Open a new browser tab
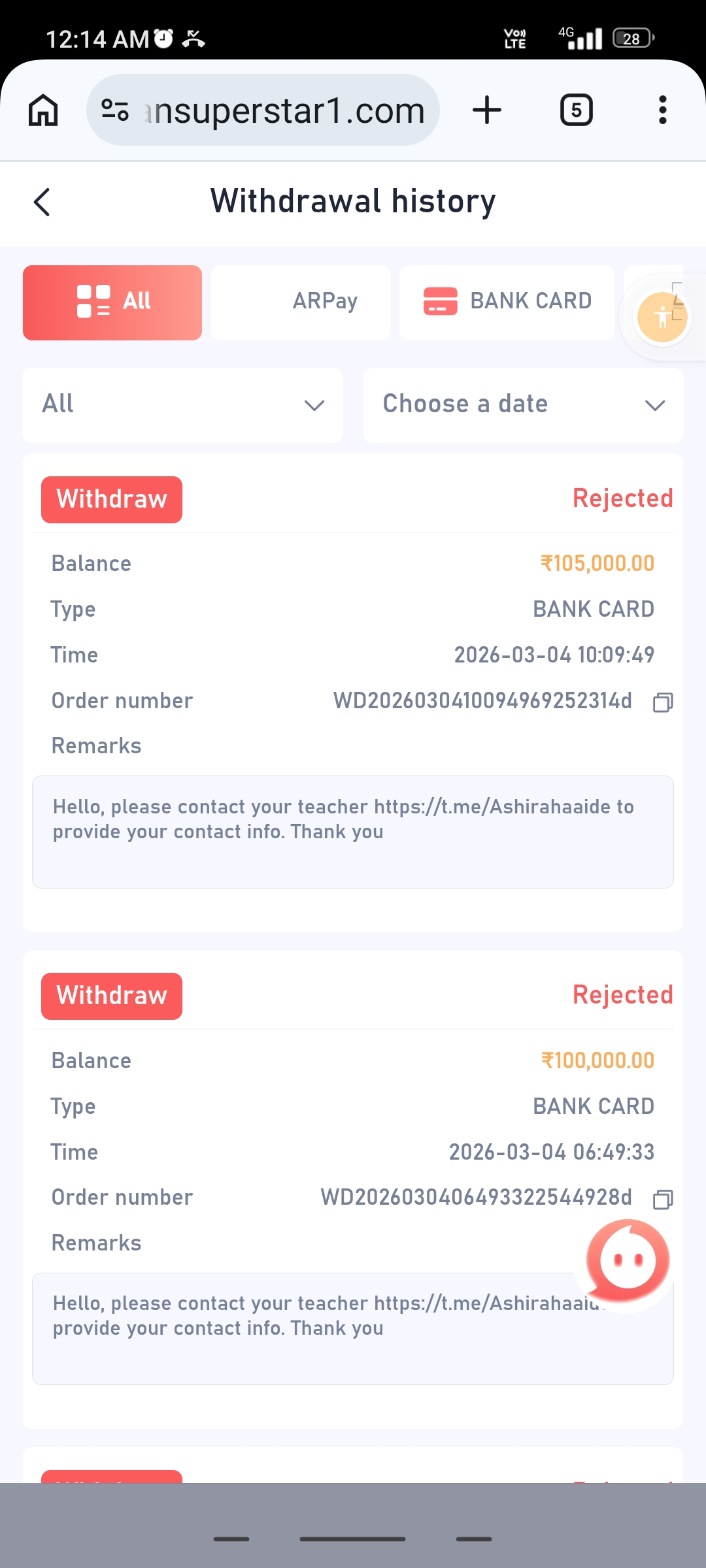The image size is (706, 1568). click(487, 110)
